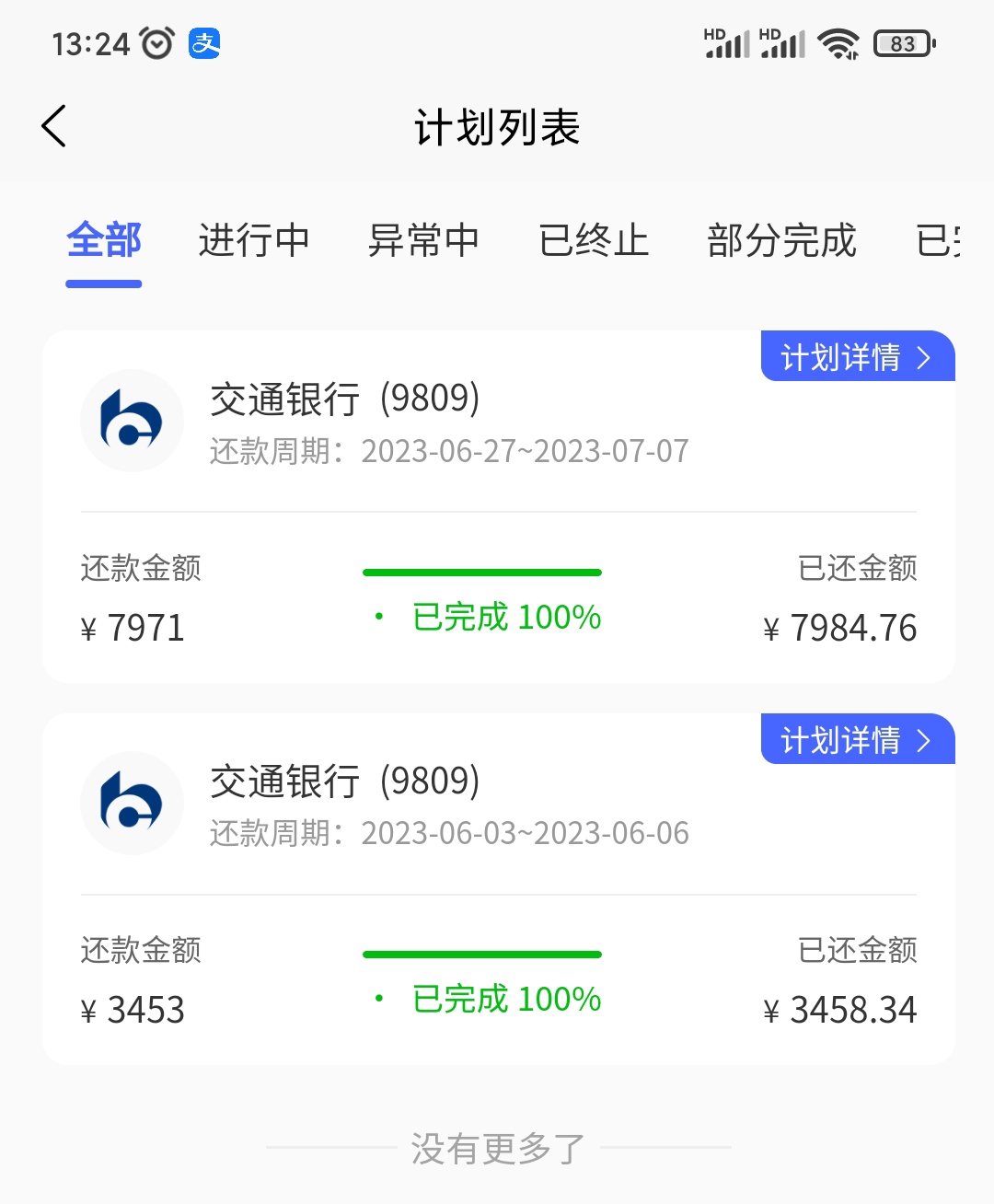This screenshot has height=1204, width=994.
Task: Tap the bank logo on the second plan card
Action: coord(132,803)
